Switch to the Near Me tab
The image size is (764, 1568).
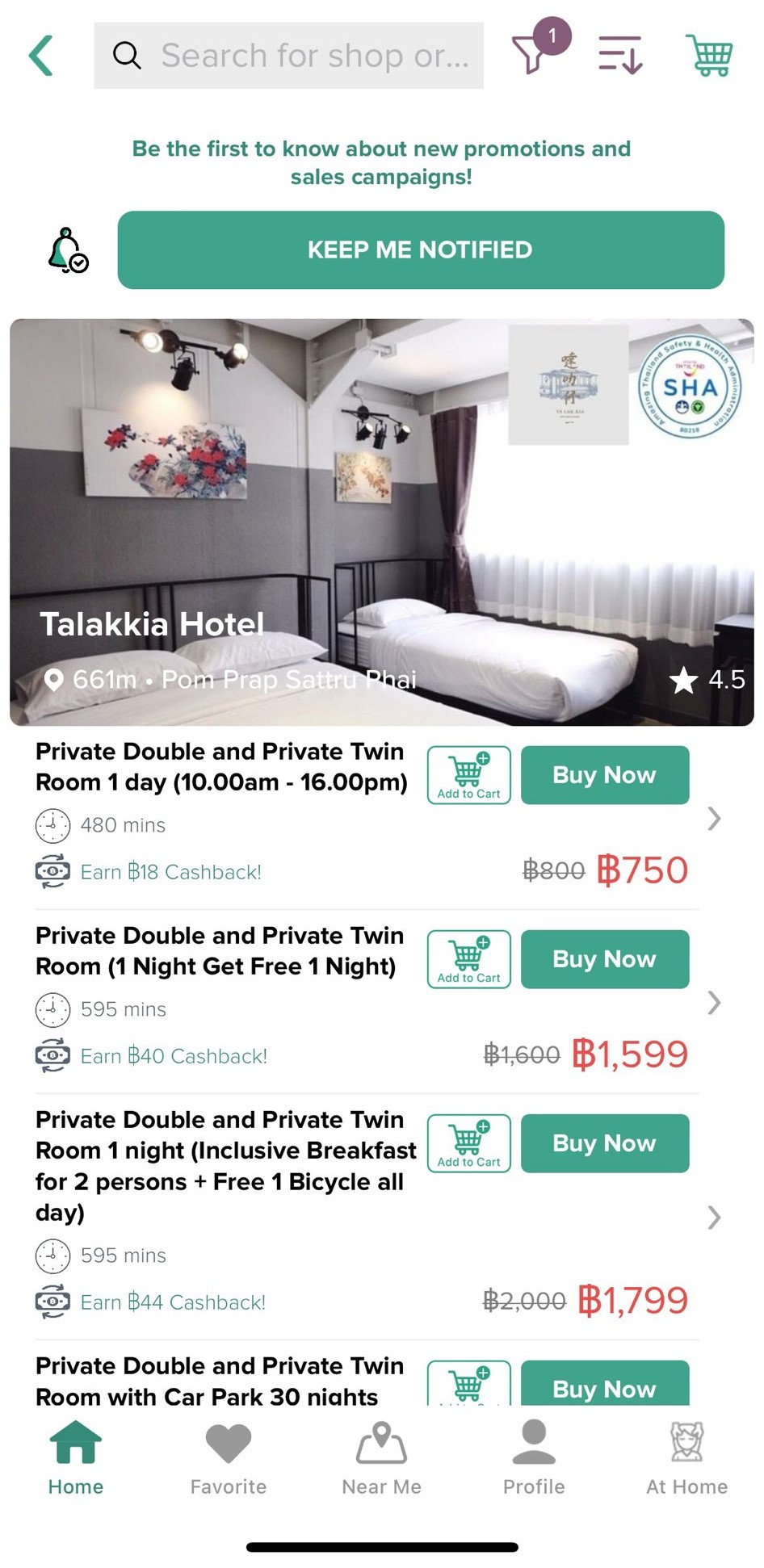[x=381, y=1460]
